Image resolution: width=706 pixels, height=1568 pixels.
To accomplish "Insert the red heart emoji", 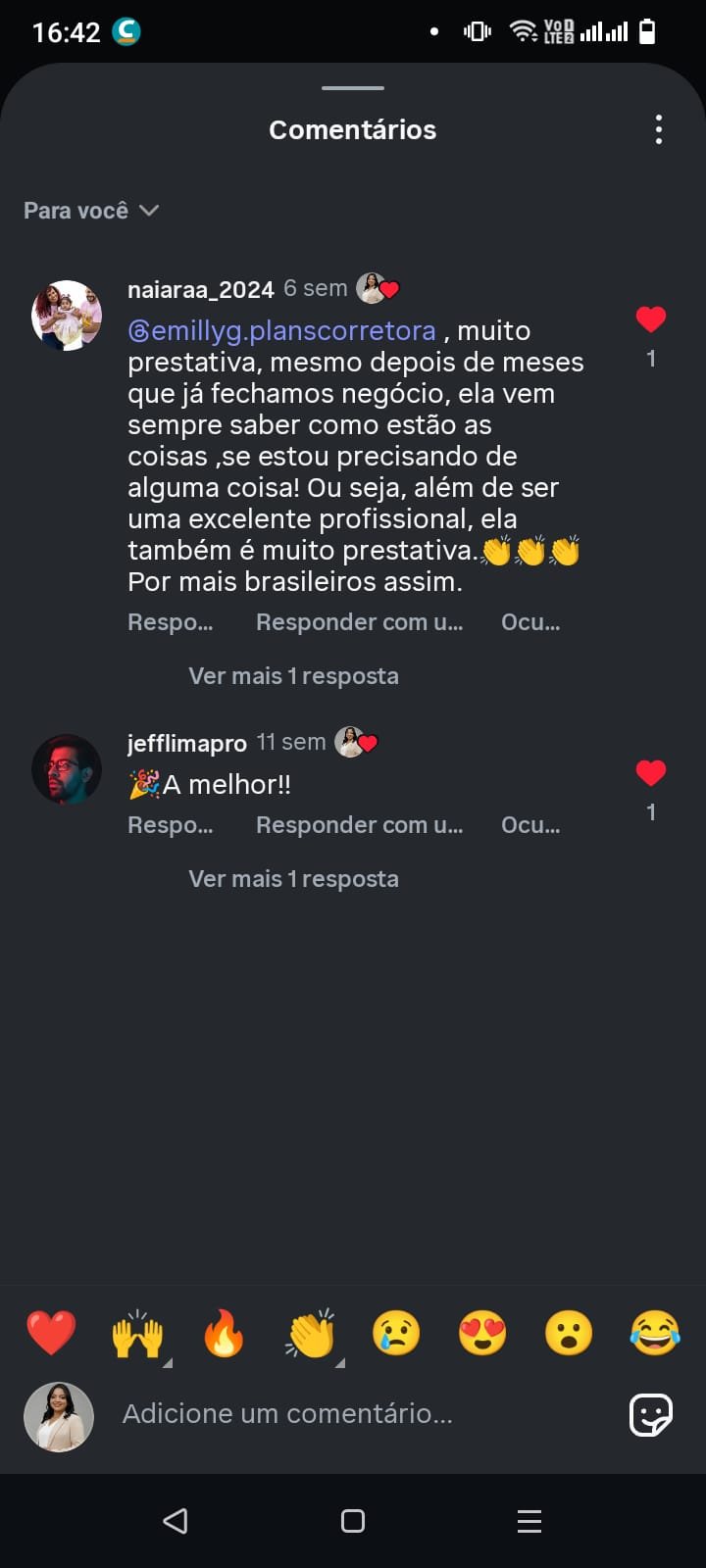I will pyautogui.click(x=51, y=1334).
